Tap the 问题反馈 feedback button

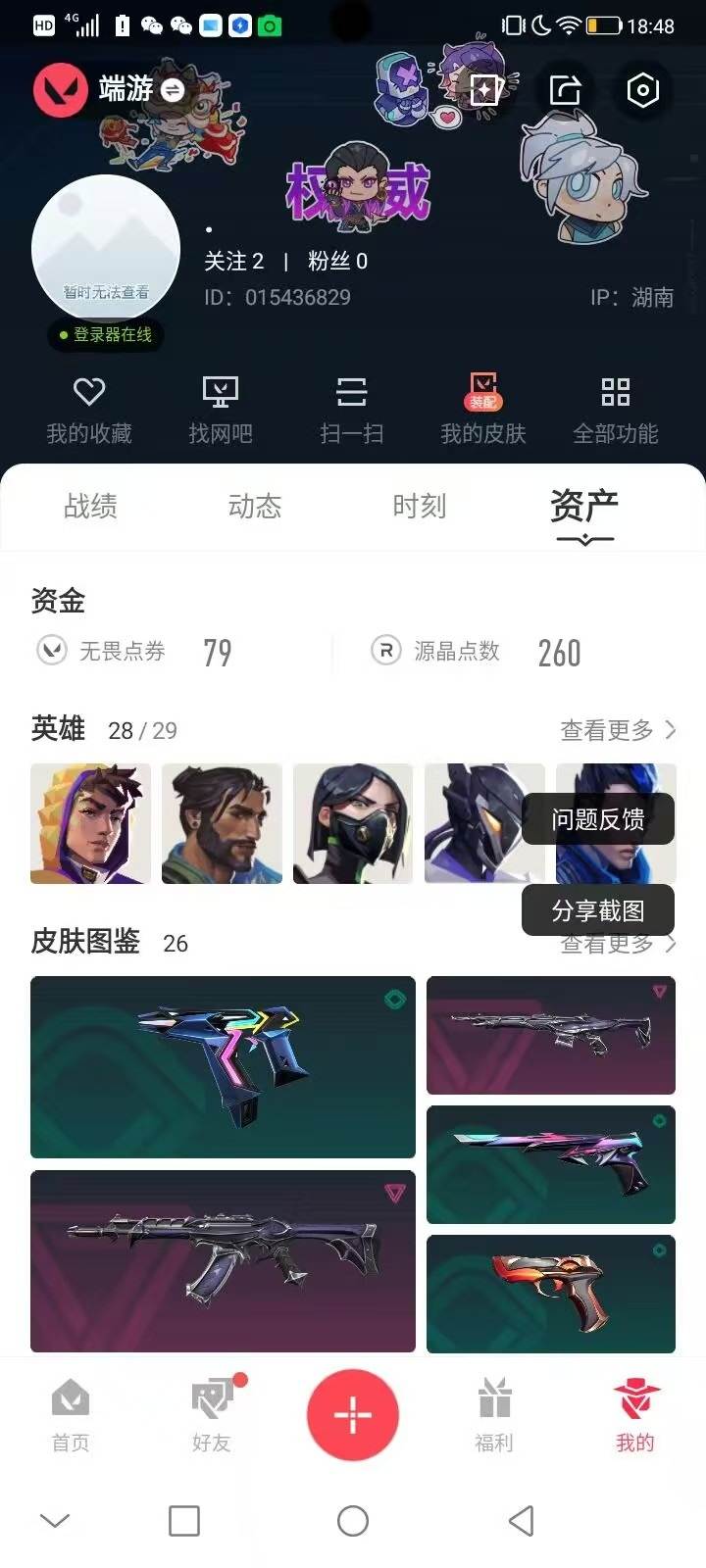pyautogui.click(x=599, y=818)
